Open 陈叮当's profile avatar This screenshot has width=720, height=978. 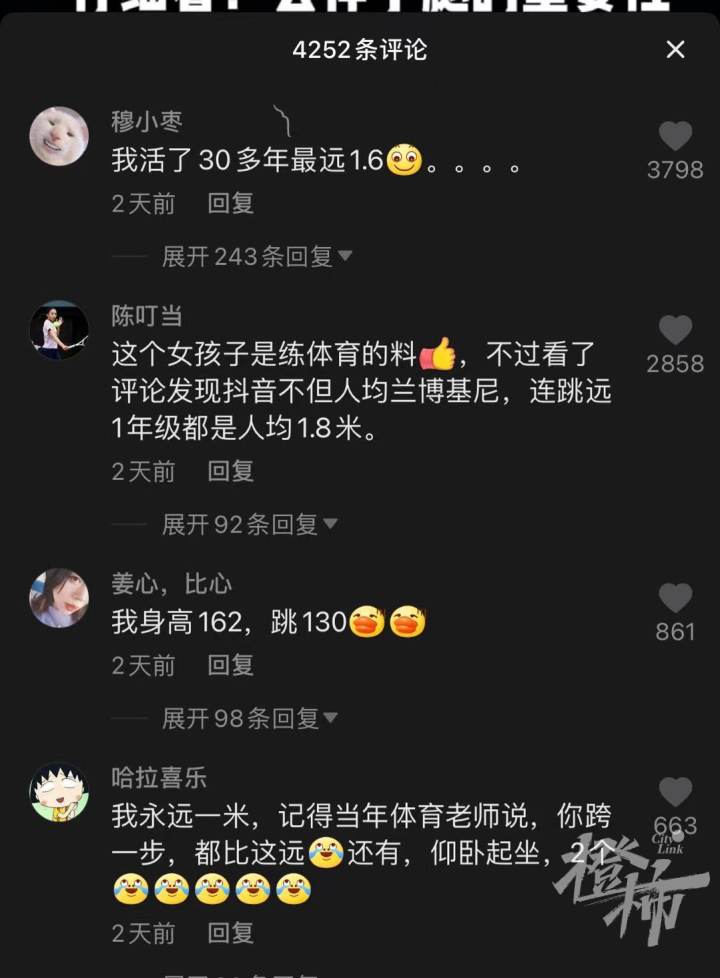click(59, 330)
